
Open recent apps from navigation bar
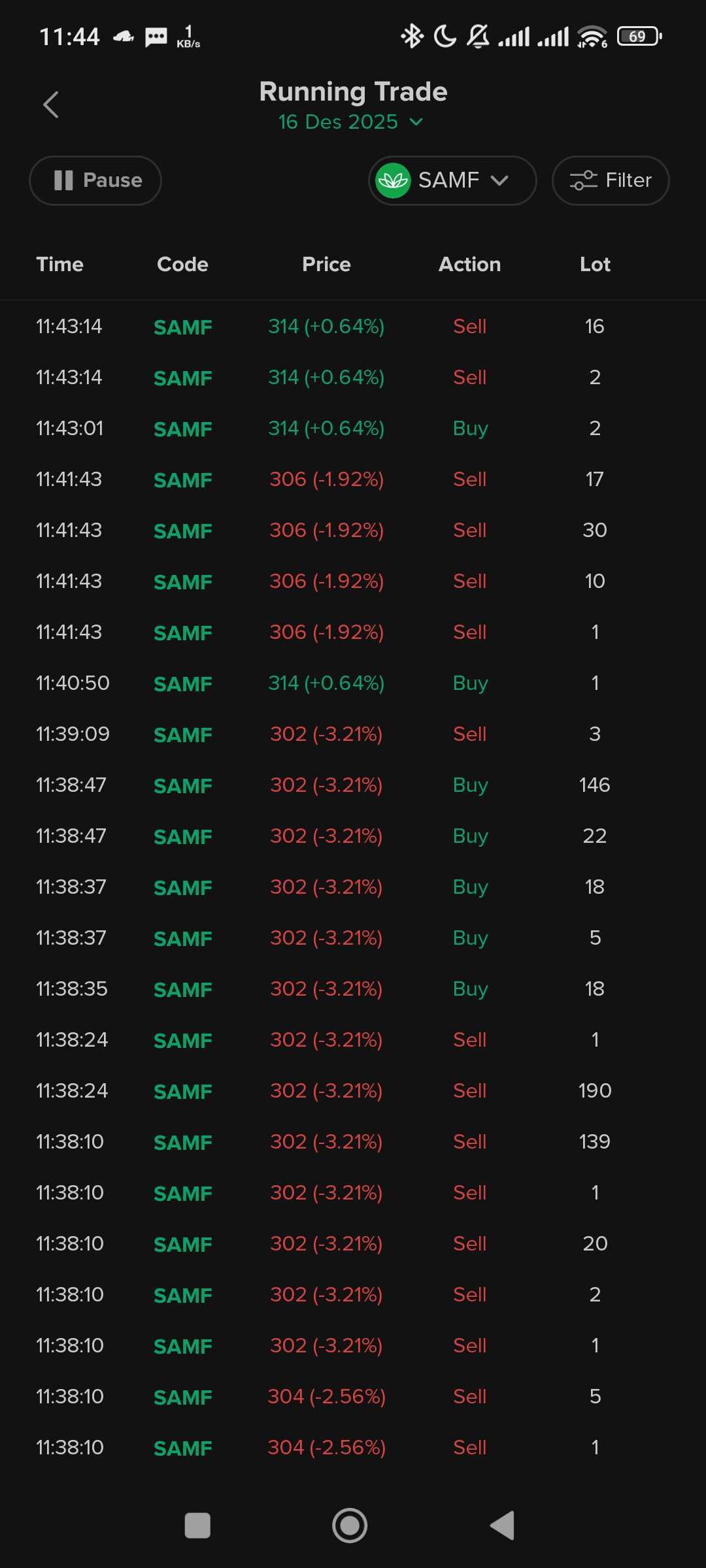(x=197, y=1526)
